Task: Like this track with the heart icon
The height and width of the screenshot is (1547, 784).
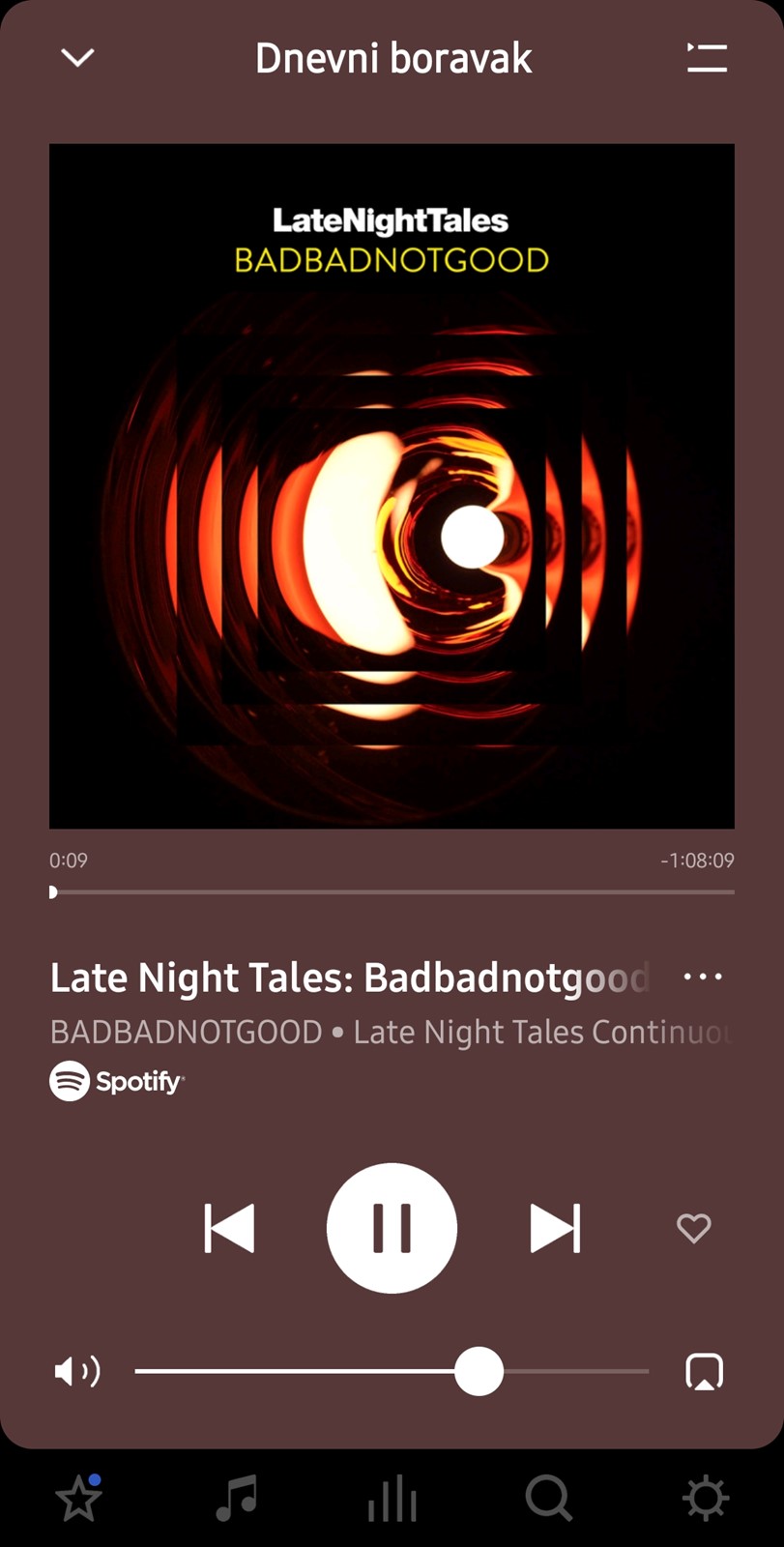Action: tap(693, 1228)
